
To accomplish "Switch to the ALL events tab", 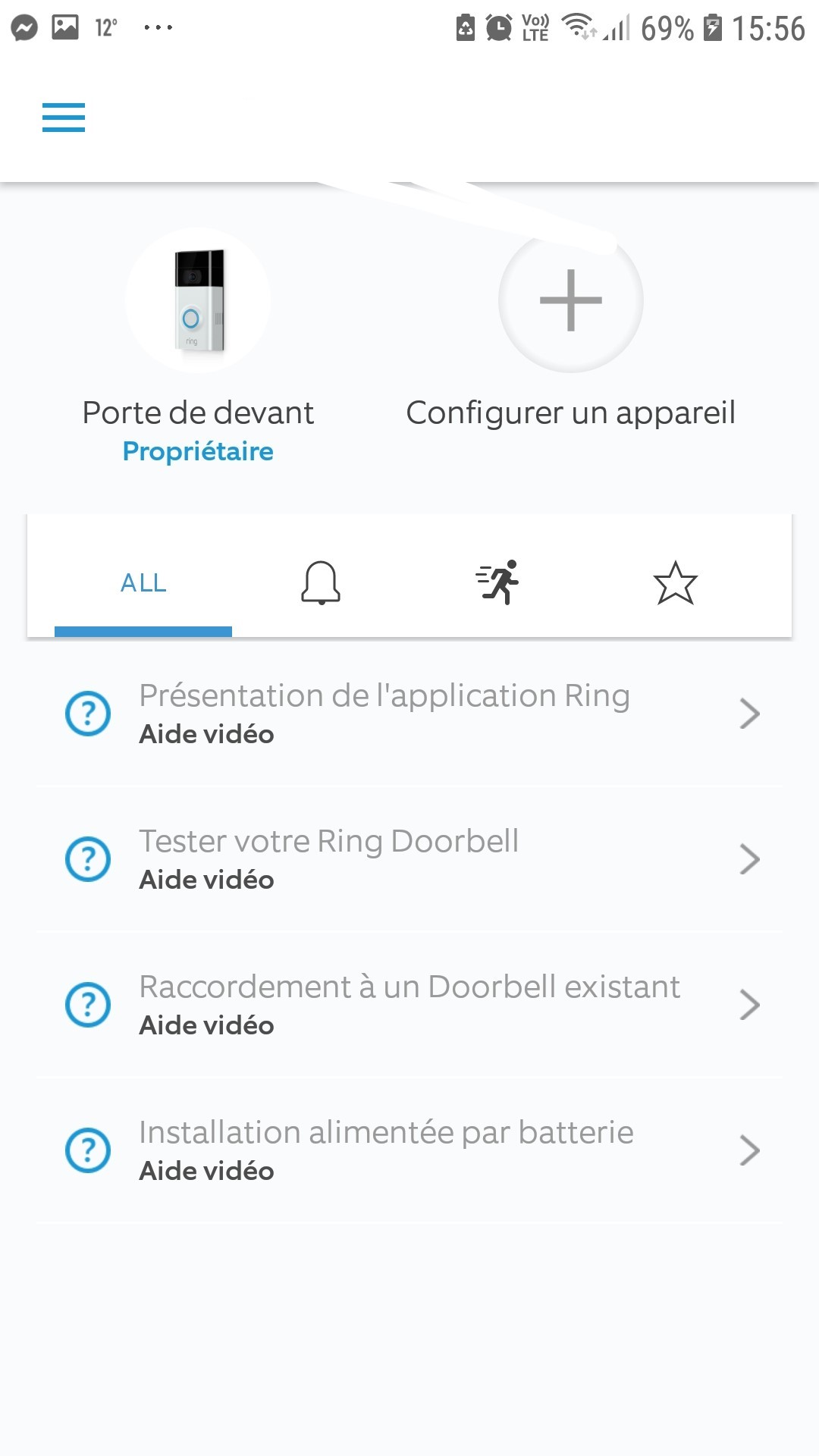I will pyautogui.click(x=143, y=582).
